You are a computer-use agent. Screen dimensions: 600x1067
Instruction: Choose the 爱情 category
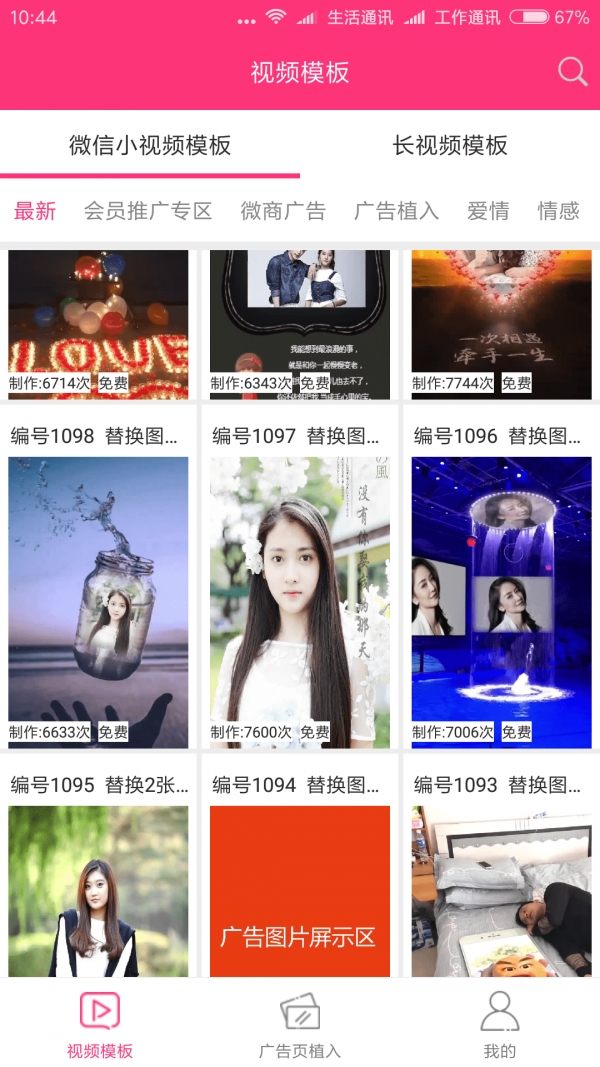(488, 211)
